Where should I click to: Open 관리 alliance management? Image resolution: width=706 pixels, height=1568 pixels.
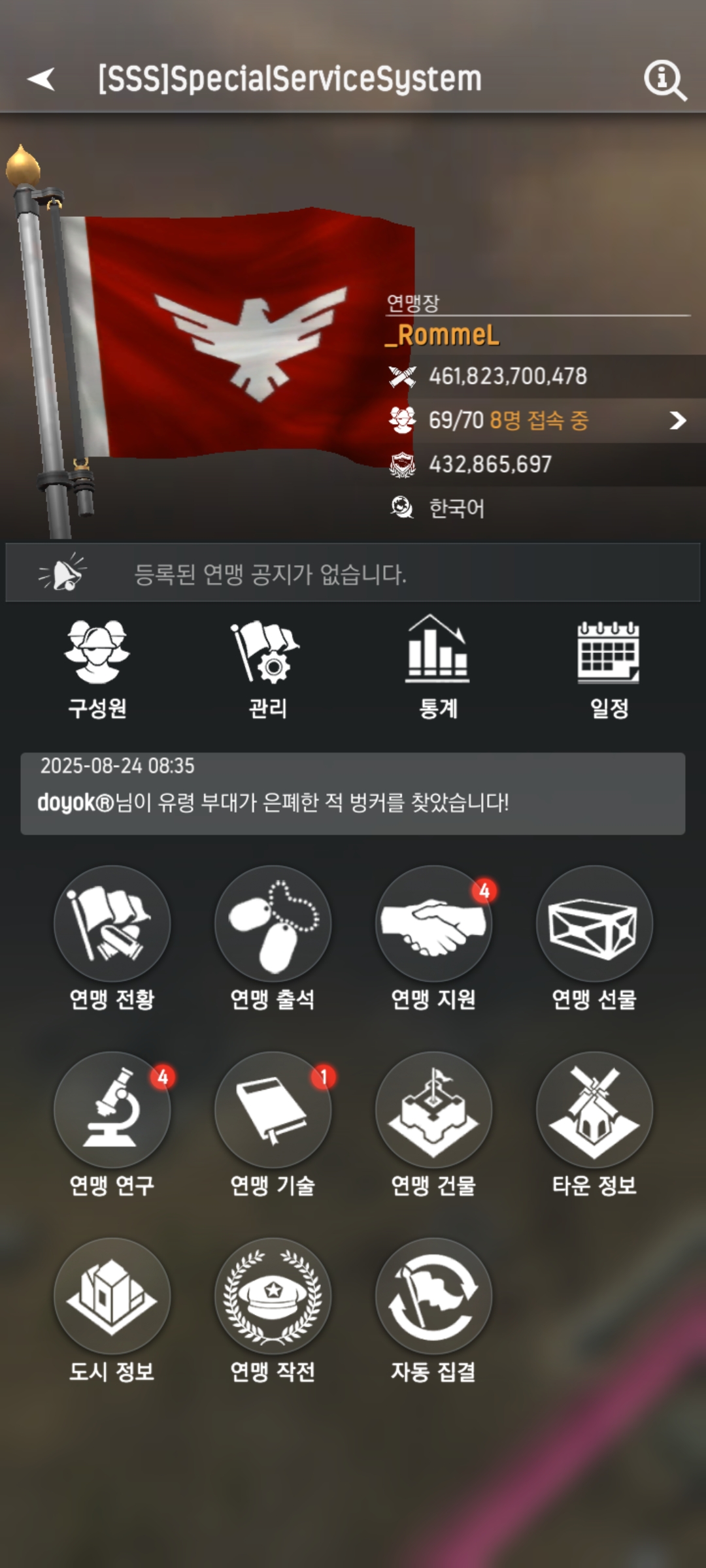click(267, 668)
